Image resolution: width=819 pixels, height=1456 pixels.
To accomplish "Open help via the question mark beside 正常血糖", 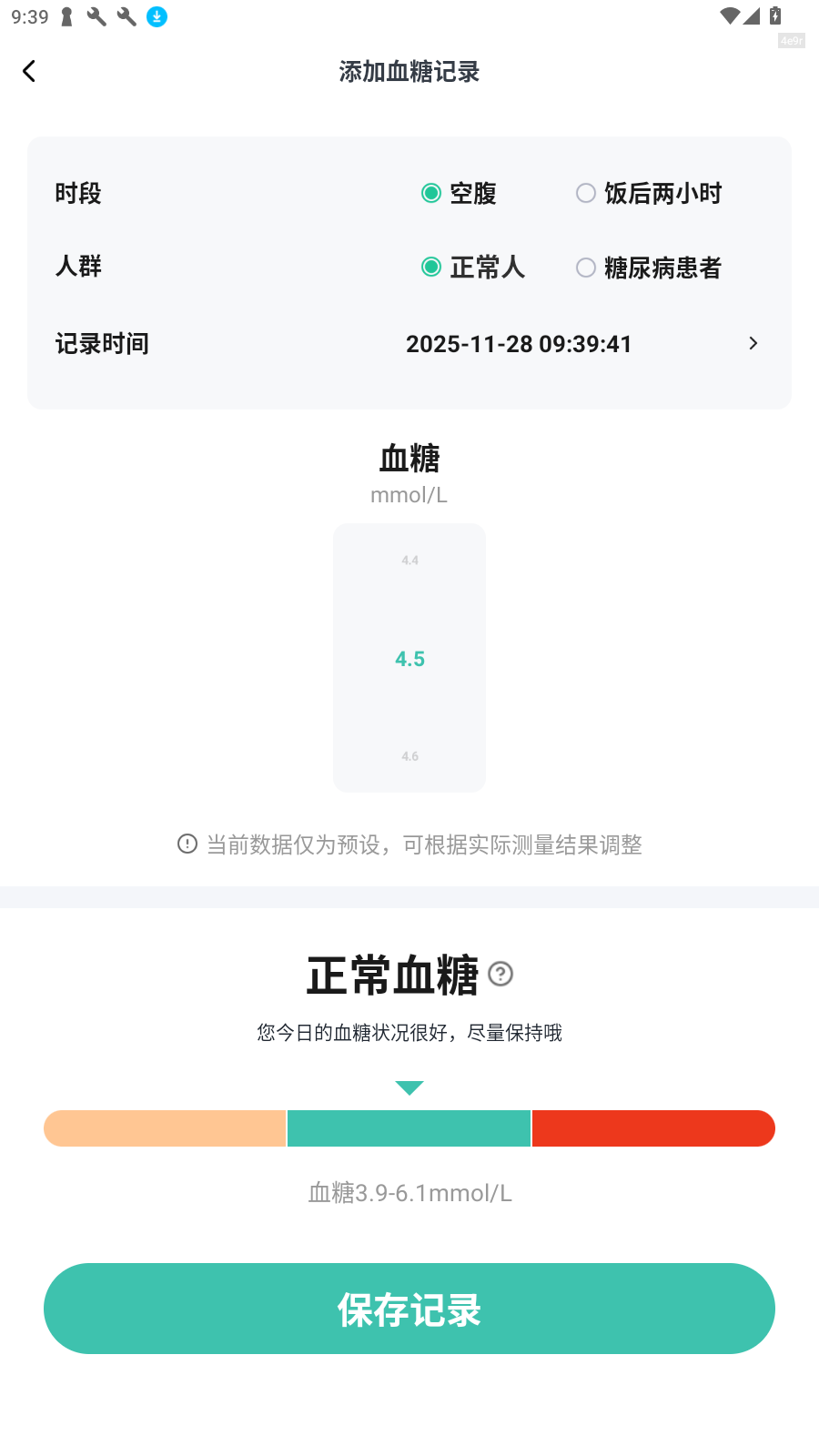I will (500, 974).
